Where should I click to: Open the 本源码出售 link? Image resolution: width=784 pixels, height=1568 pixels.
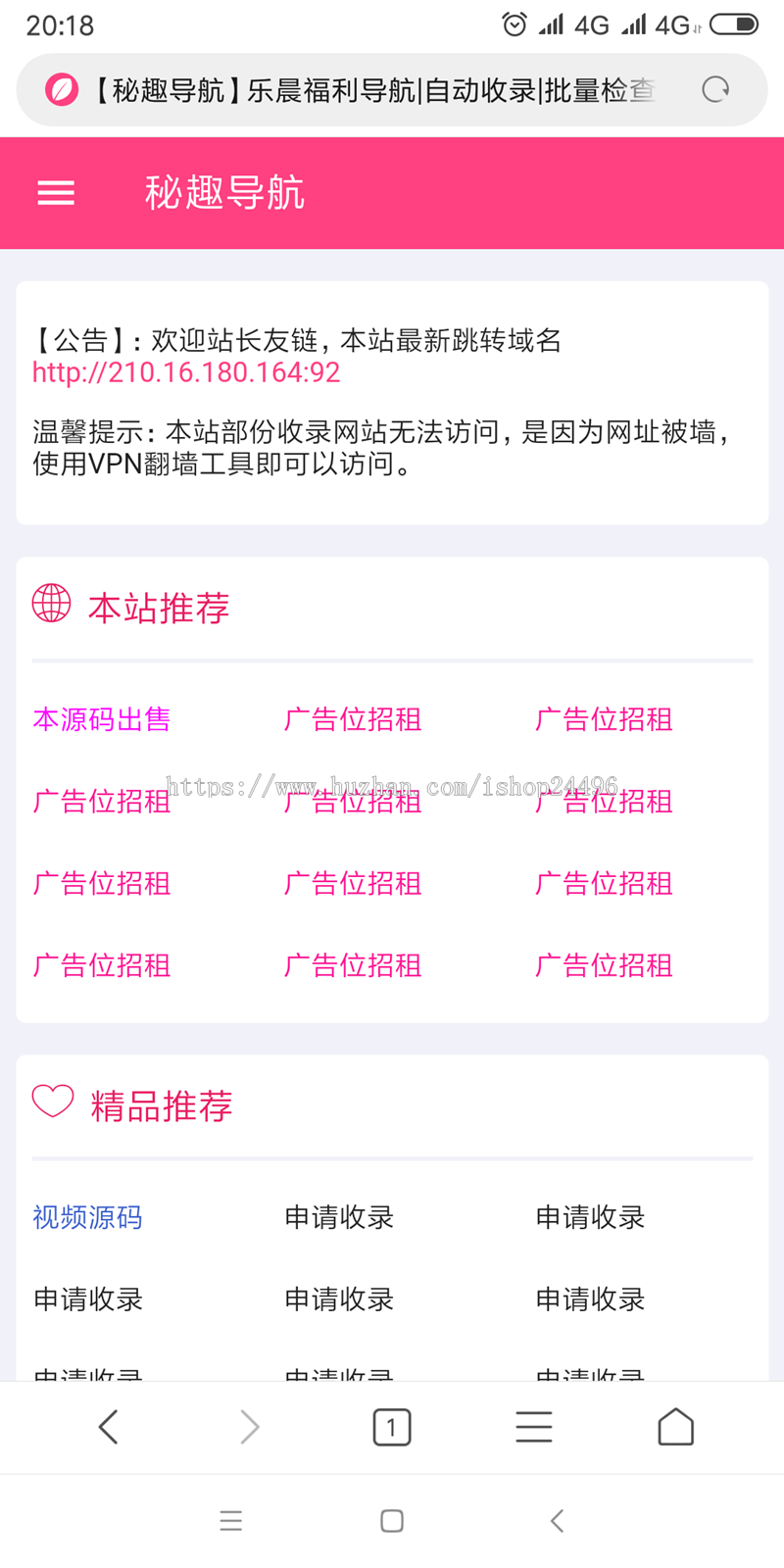102,719
